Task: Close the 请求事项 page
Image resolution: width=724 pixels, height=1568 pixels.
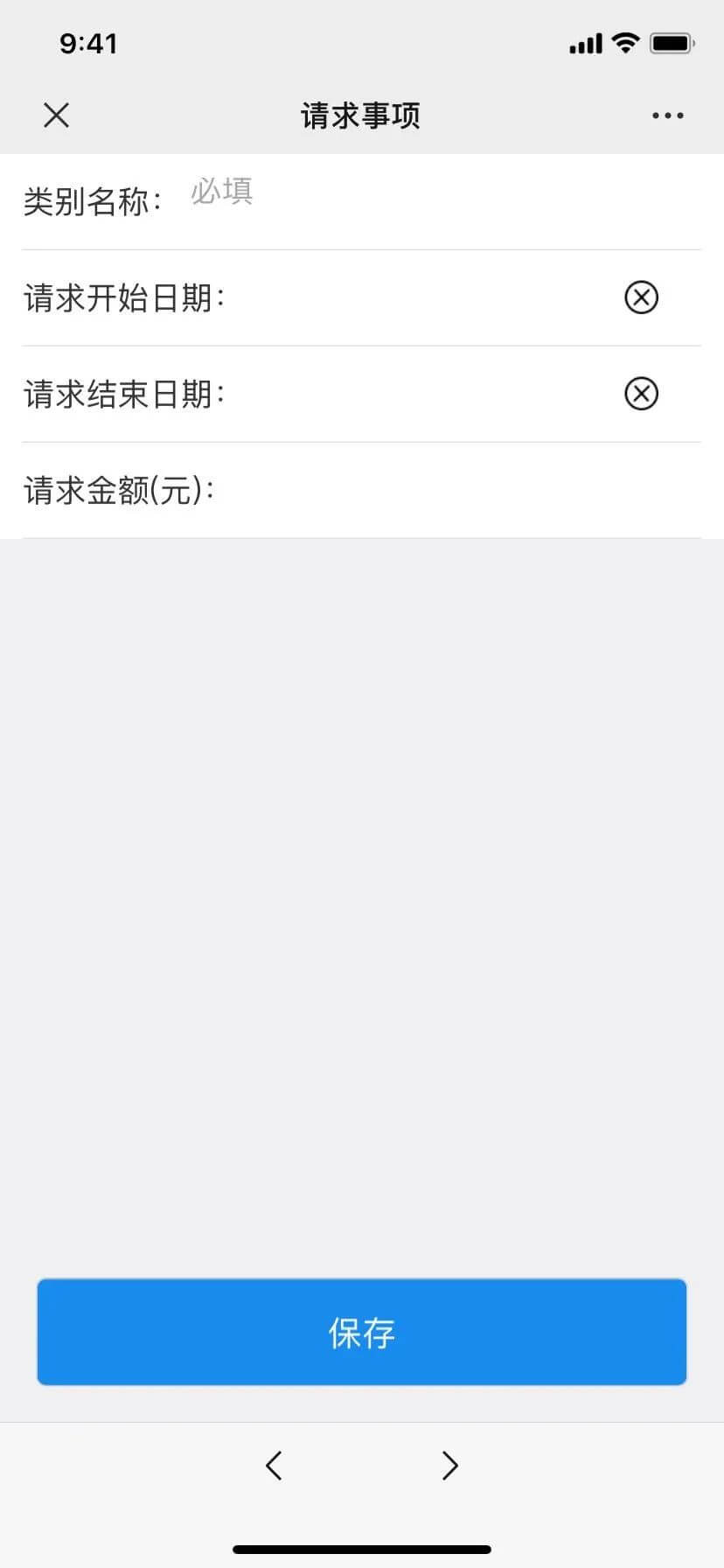Action: pos(56,115)
